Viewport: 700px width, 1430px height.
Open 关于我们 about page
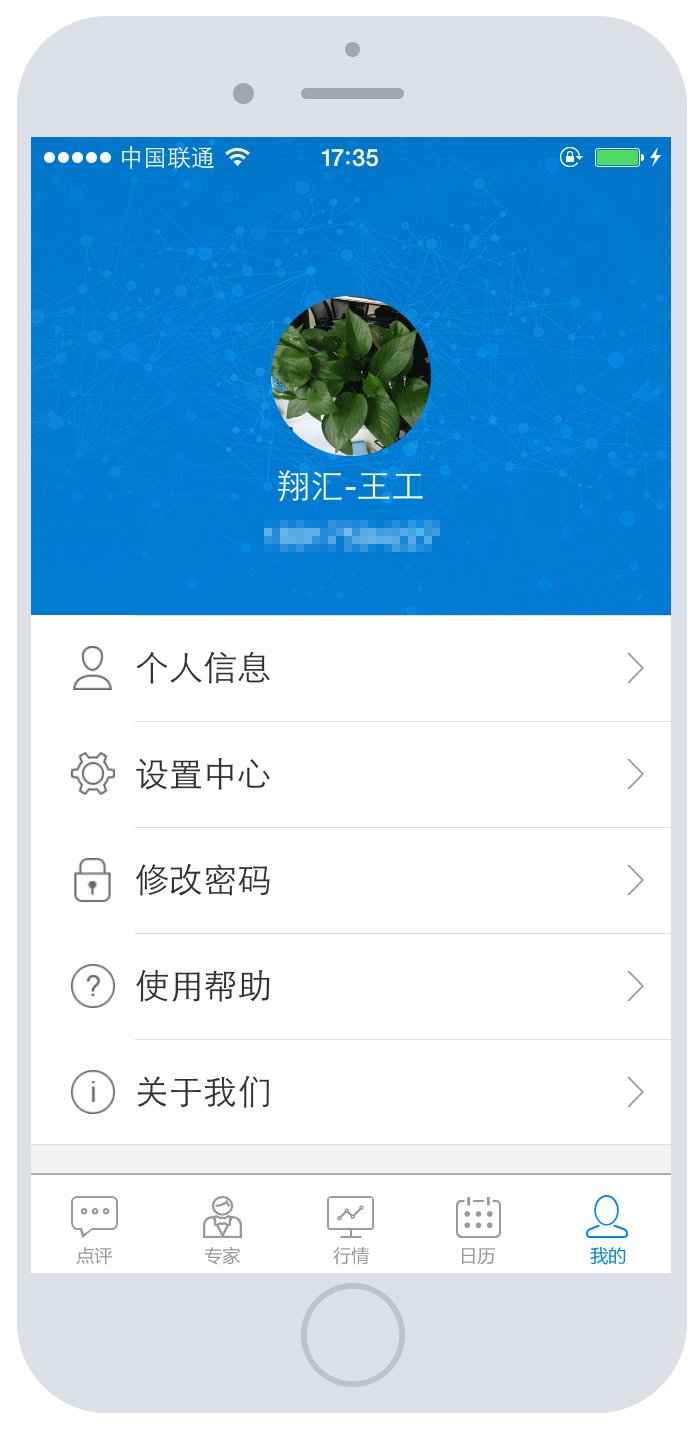(351, 1092)
